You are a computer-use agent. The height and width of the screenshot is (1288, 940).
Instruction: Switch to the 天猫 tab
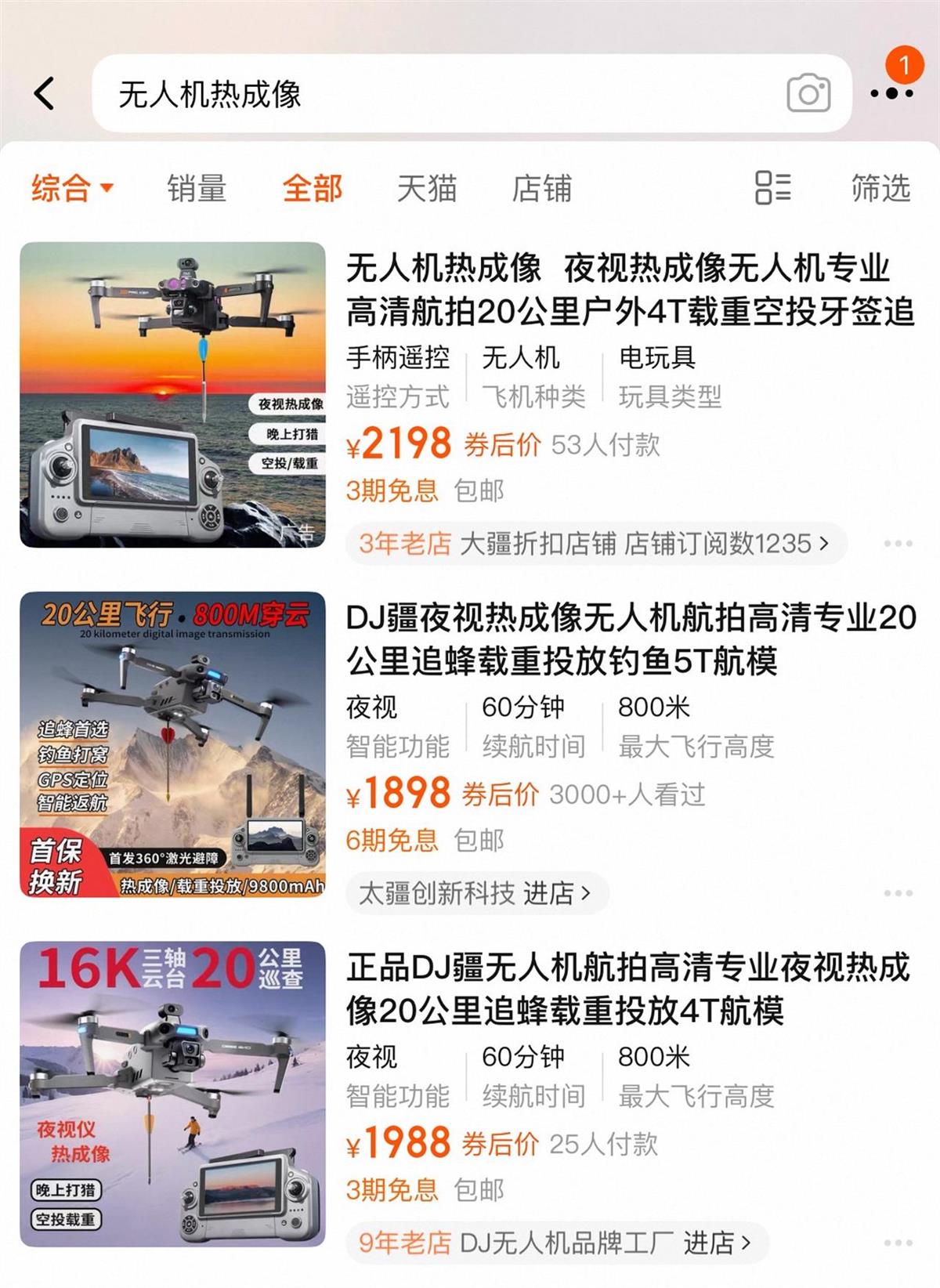click(427, 188)
